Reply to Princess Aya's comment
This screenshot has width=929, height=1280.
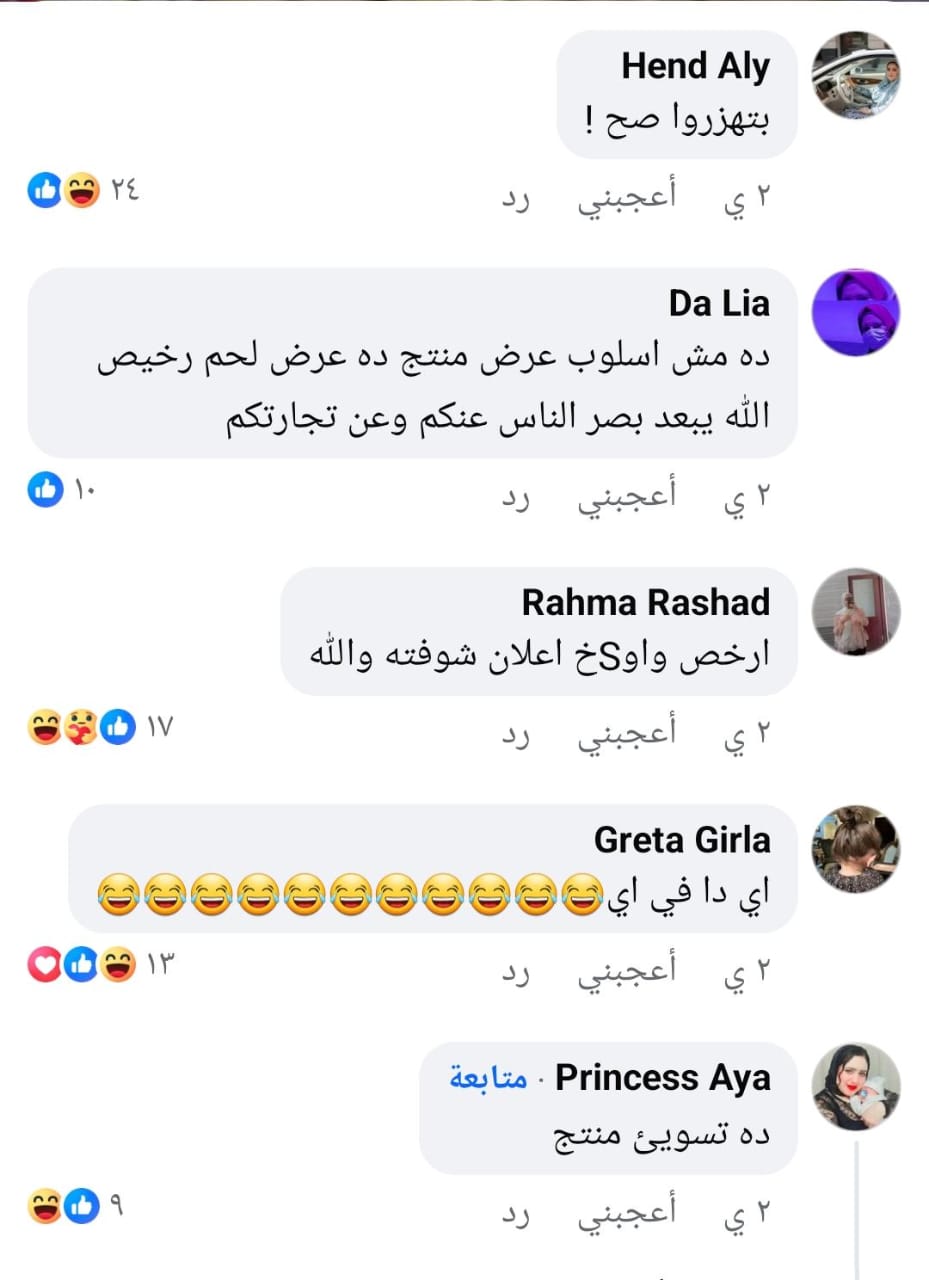click(x=520, y=1213)
